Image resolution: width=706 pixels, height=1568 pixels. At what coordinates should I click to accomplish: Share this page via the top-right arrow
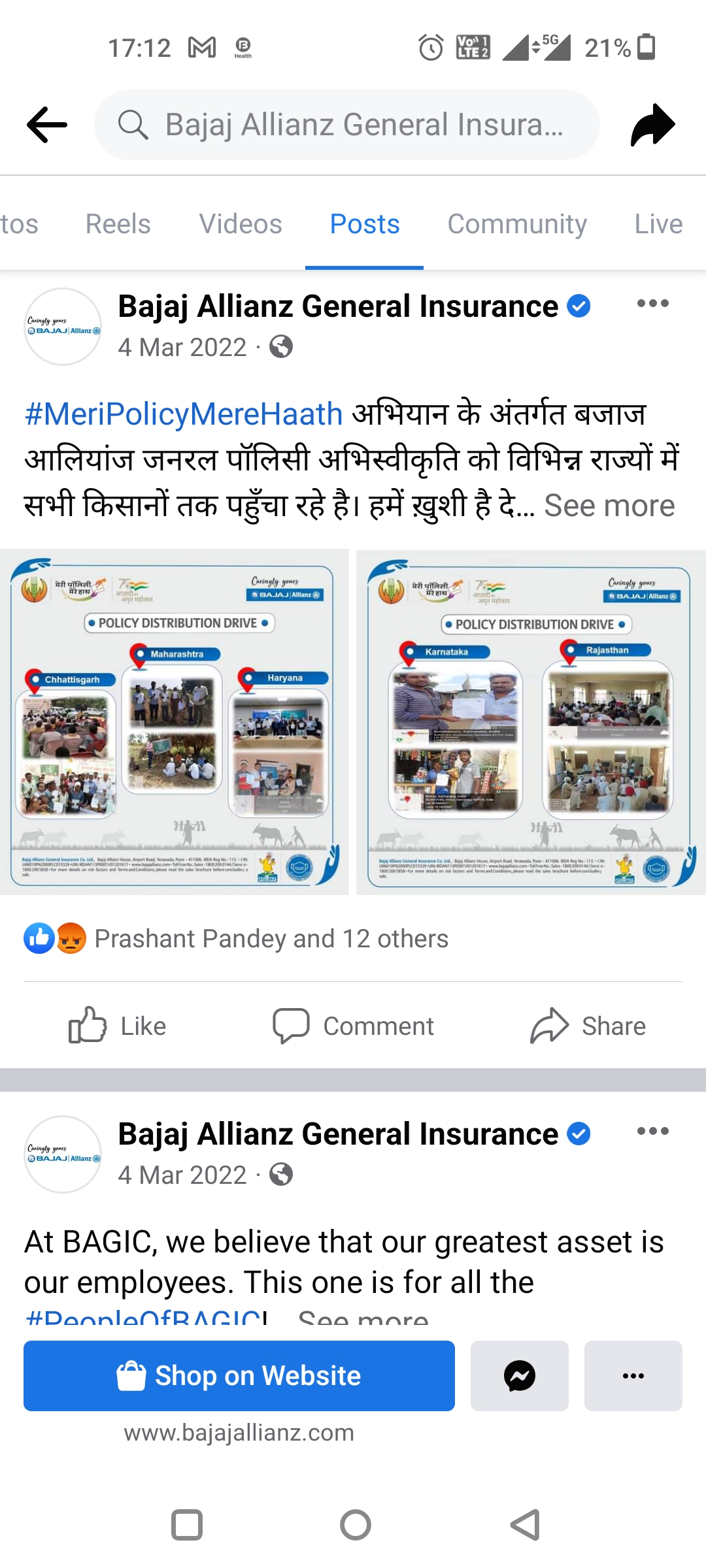(x=652, y=124)
